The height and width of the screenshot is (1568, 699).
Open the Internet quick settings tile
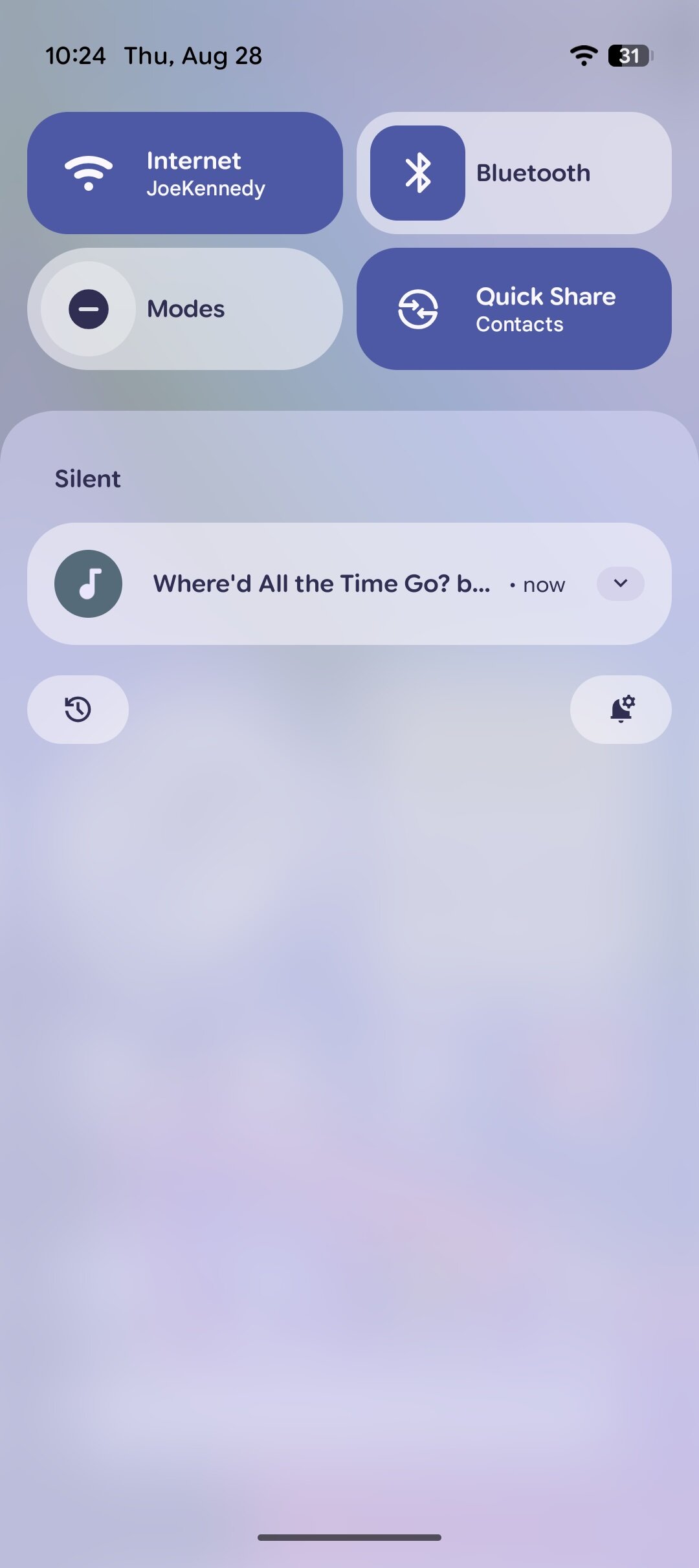(x=185, y=173)
